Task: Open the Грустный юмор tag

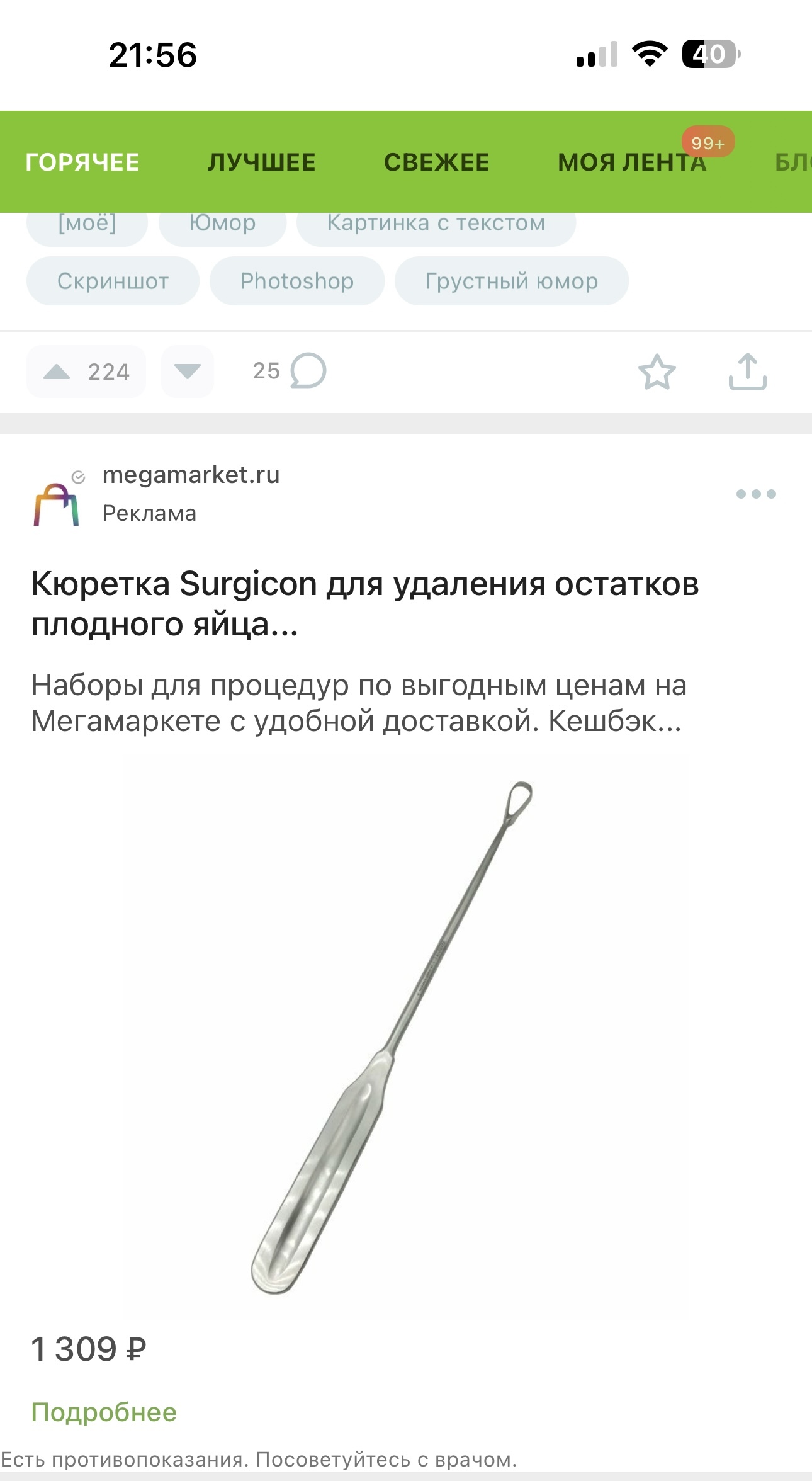Action: pyautogui.click(x=512, y=281)
